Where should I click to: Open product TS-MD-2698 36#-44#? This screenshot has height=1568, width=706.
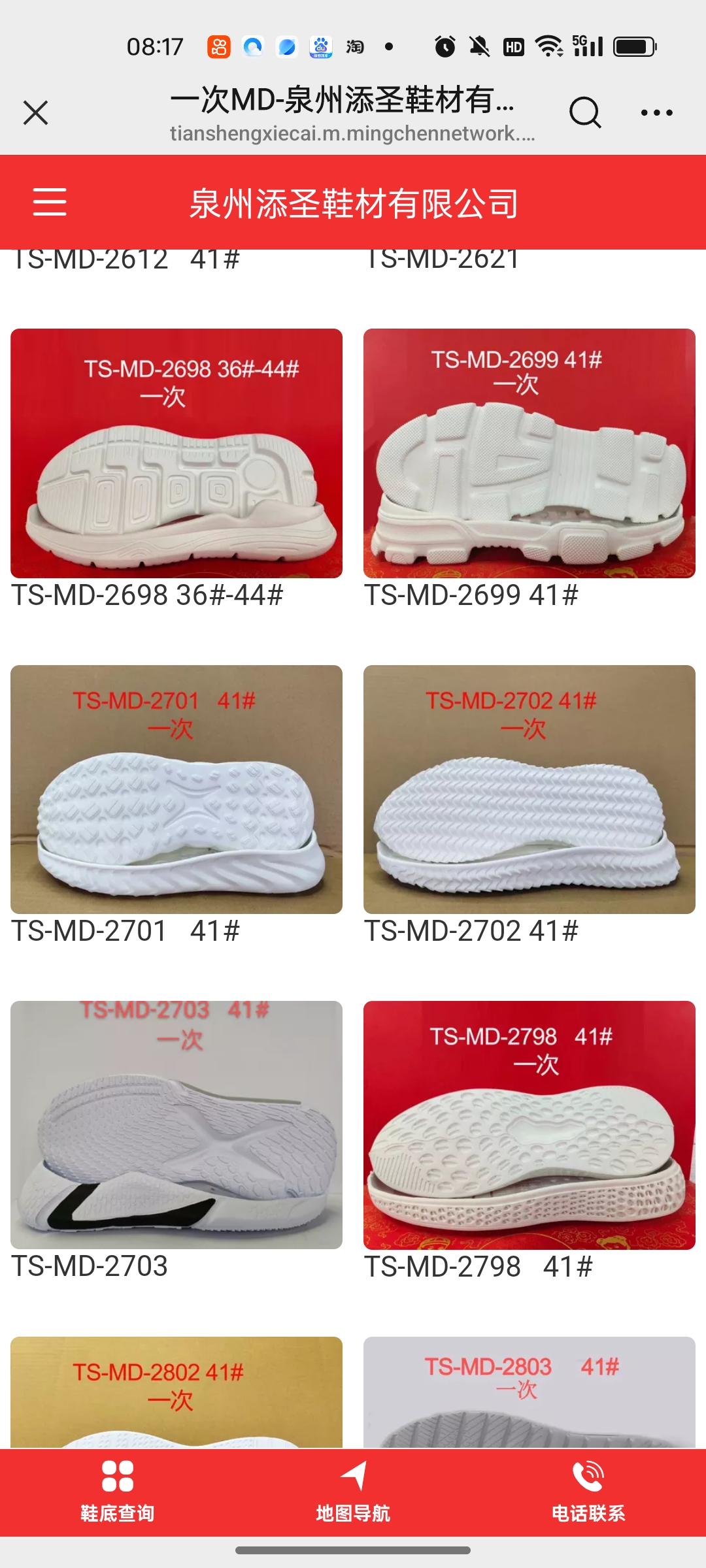click(176, 453)
